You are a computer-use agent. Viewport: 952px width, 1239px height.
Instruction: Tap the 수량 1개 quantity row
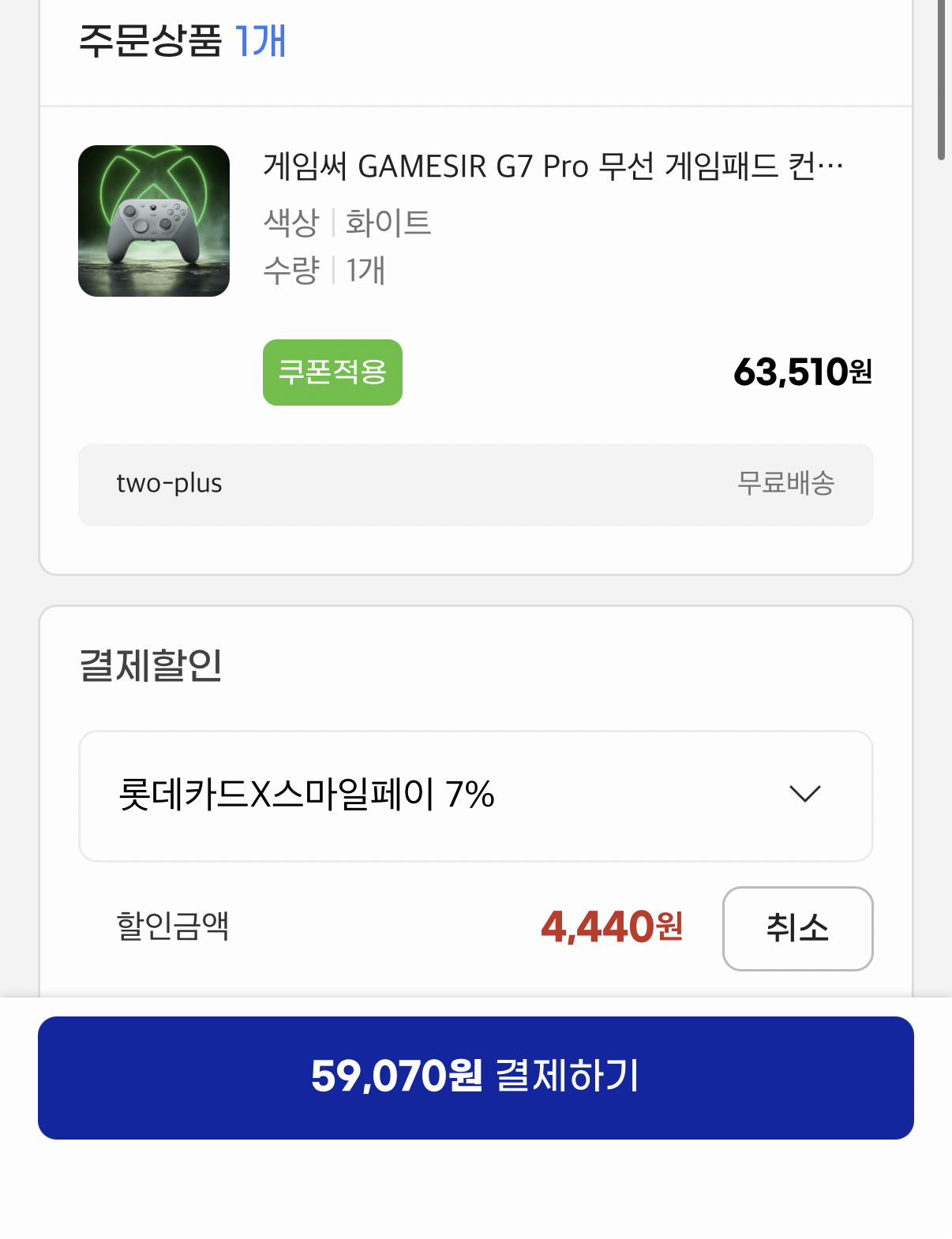[x=323, y=271]
